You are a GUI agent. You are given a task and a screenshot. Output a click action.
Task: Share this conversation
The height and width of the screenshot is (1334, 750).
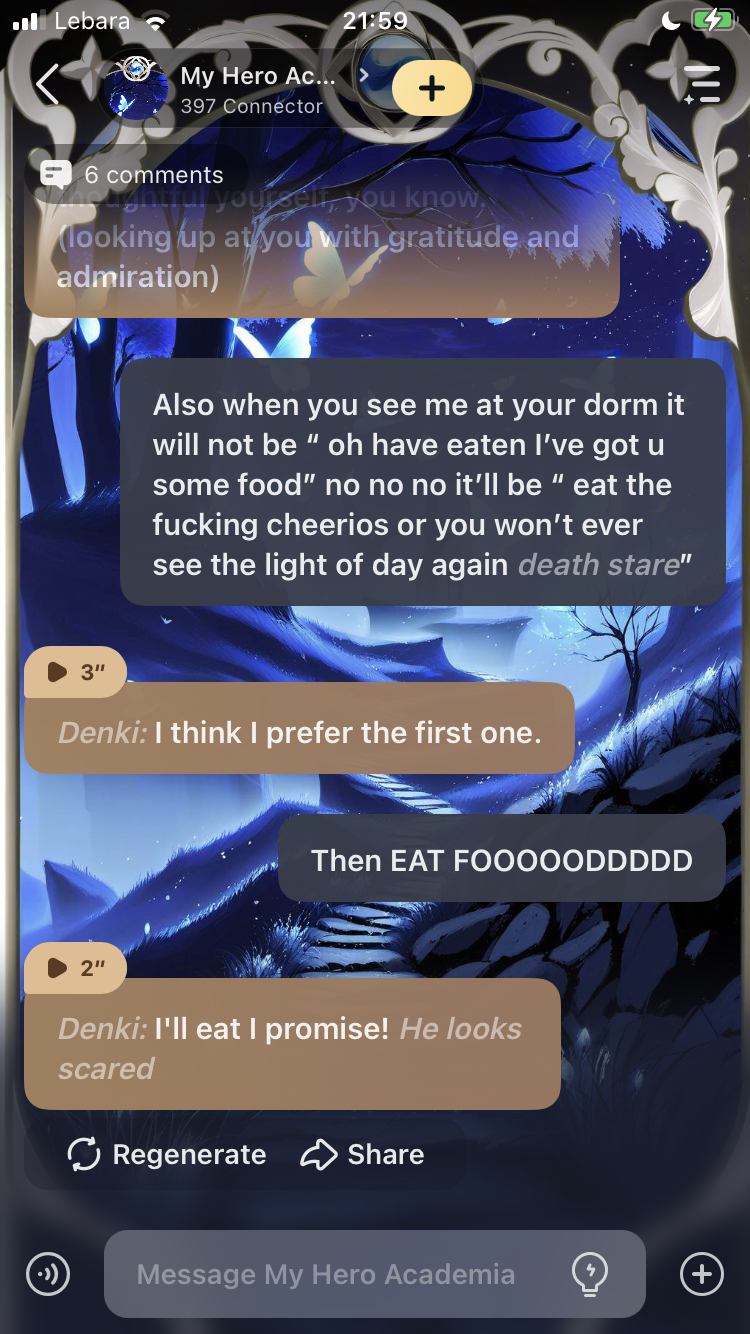(x=362, y=1155)
